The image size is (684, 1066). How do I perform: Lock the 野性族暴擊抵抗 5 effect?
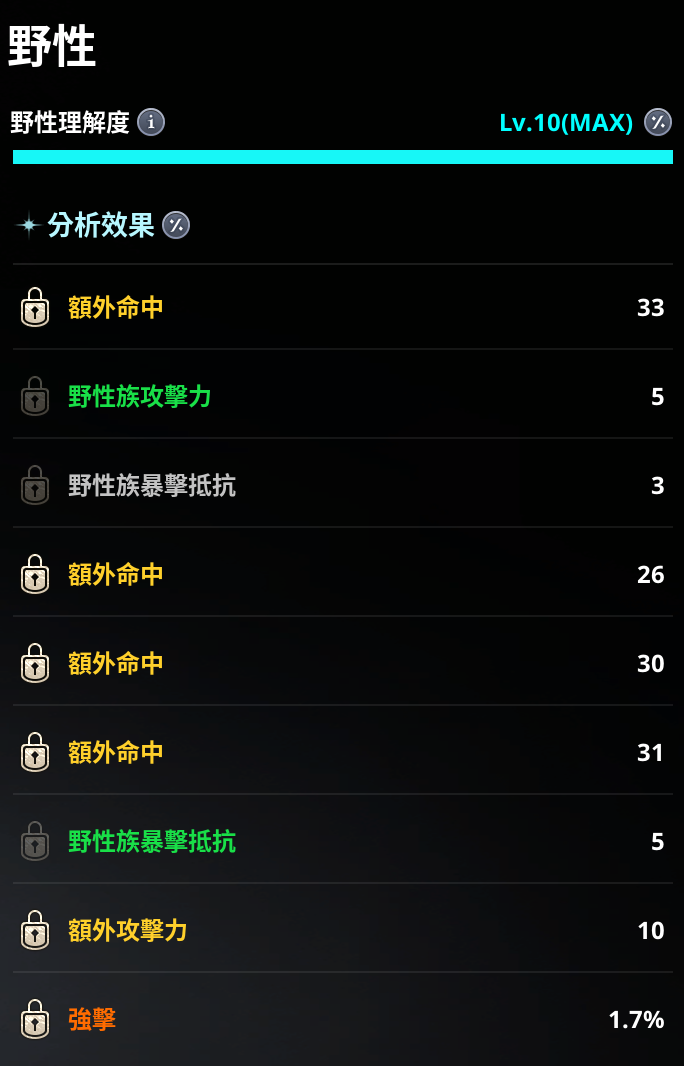click(35, 841)
